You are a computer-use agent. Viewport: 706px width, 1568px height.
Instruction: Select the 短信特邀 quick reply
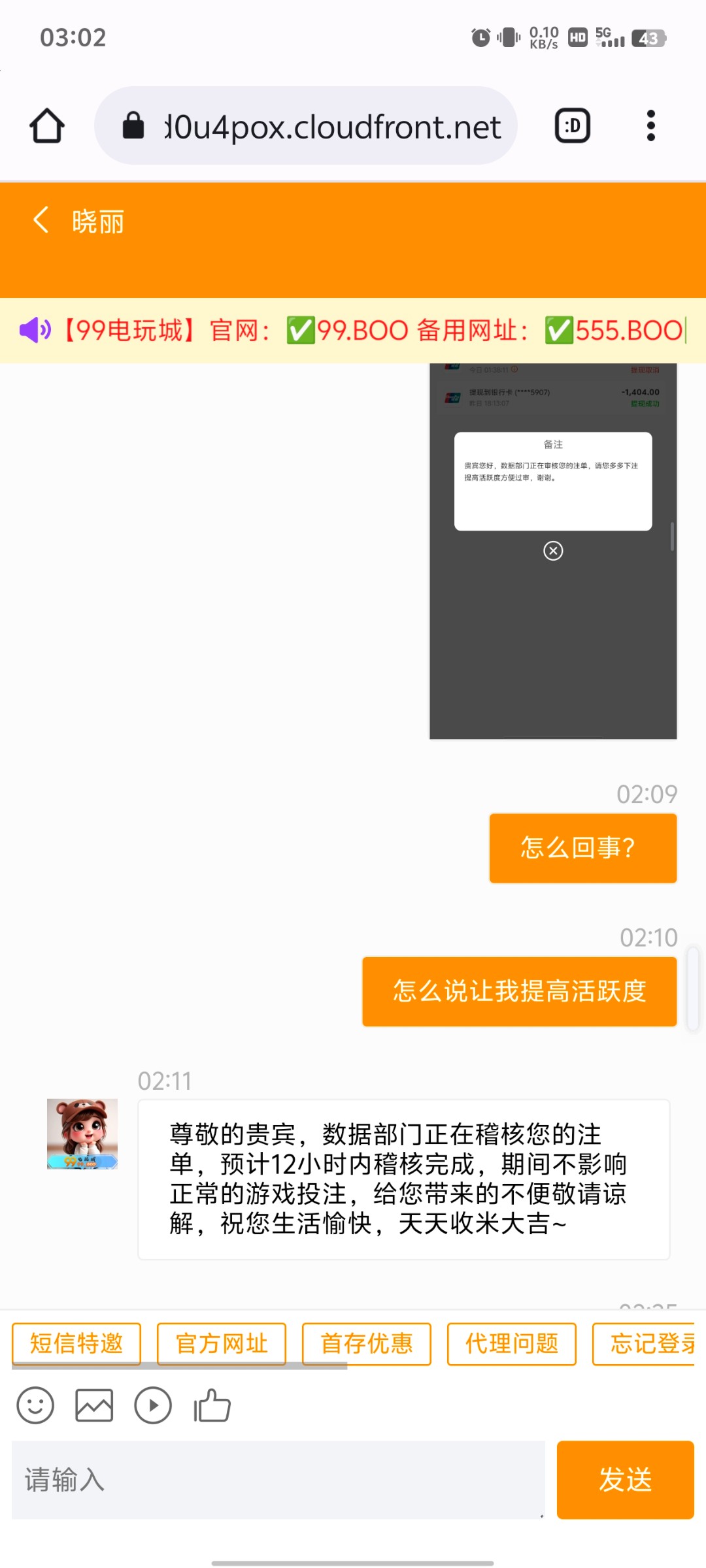[x=76, y=1344]
